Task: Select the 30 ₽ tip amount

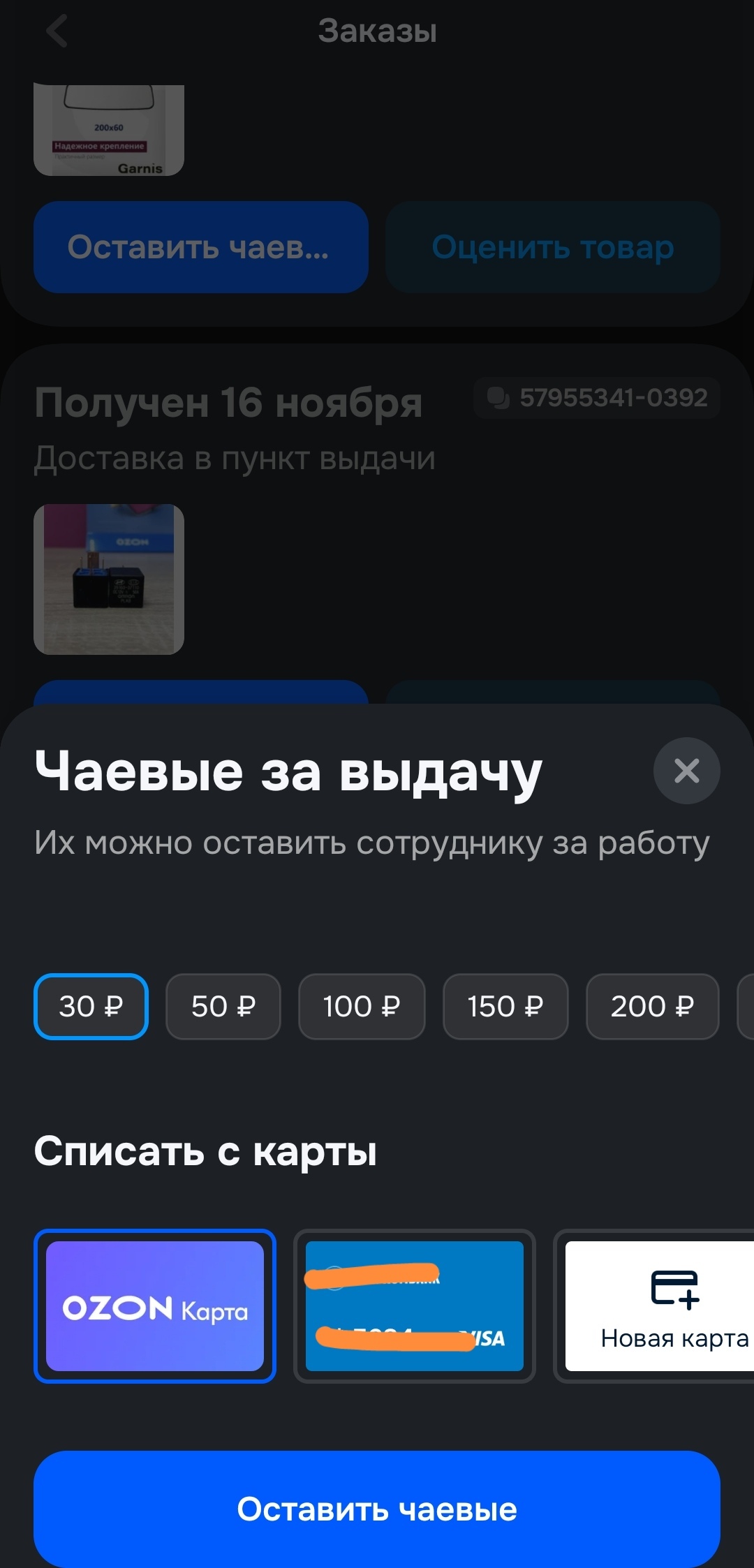Action: click(91, 1006)
